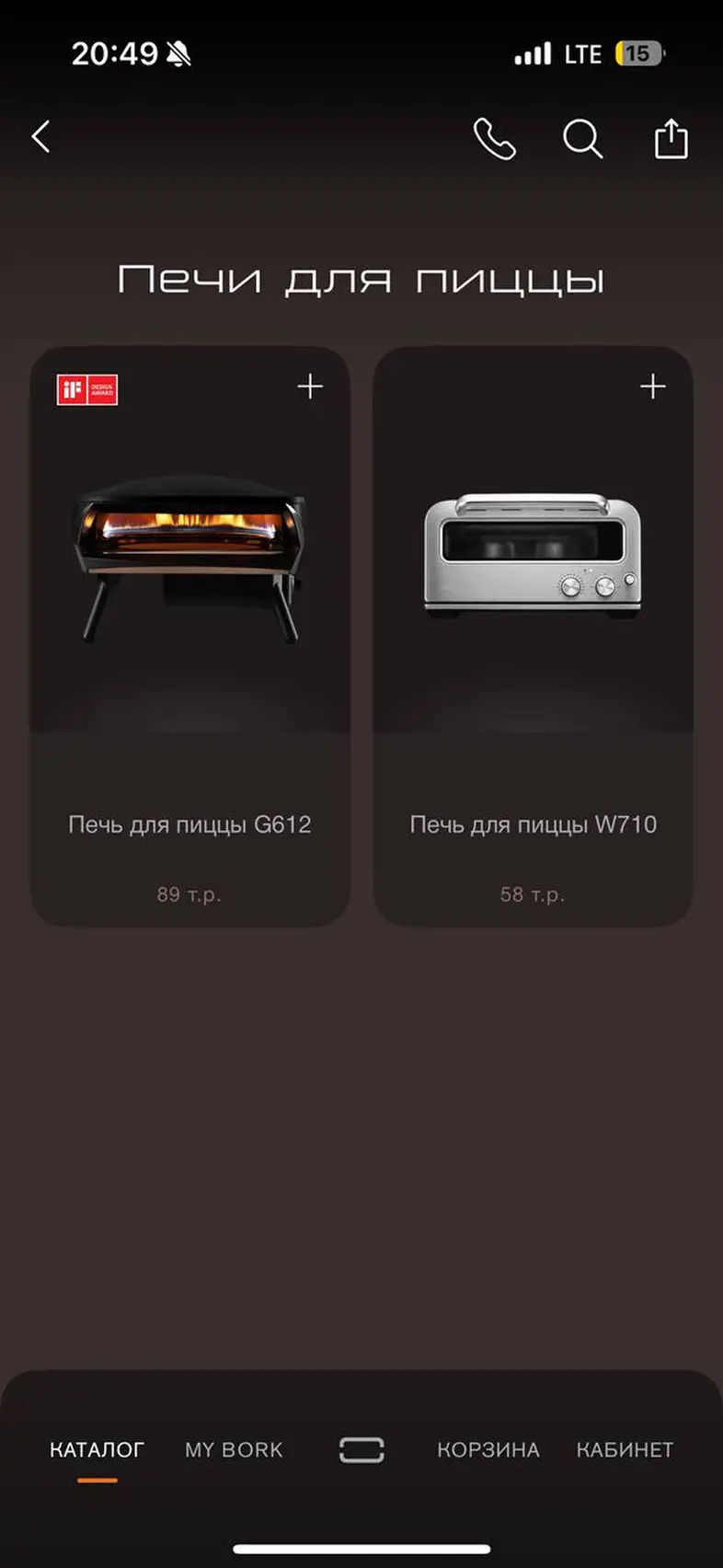This screenshot has width=723, height=1568.
Task: Call BORK via the phone icon
Action: 494,139
